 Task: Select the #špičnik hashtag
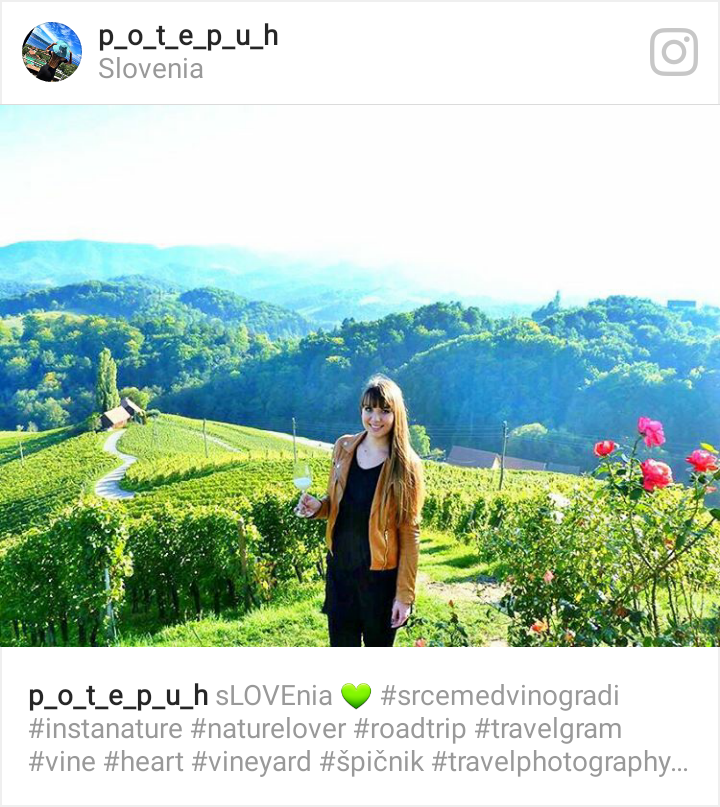[x=370, y=762]
